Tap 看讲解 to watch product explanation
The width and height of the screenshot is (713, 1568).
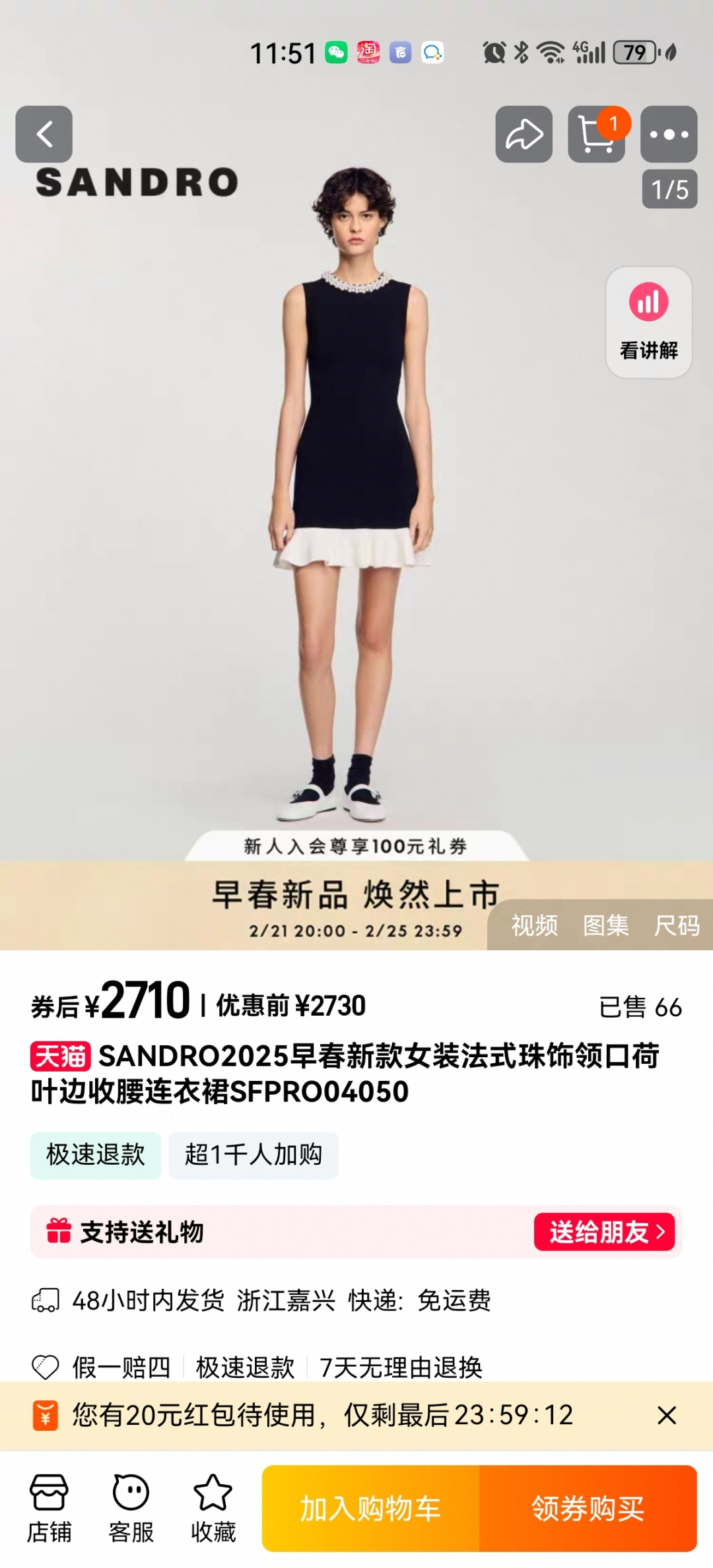(x=648, y=322)
